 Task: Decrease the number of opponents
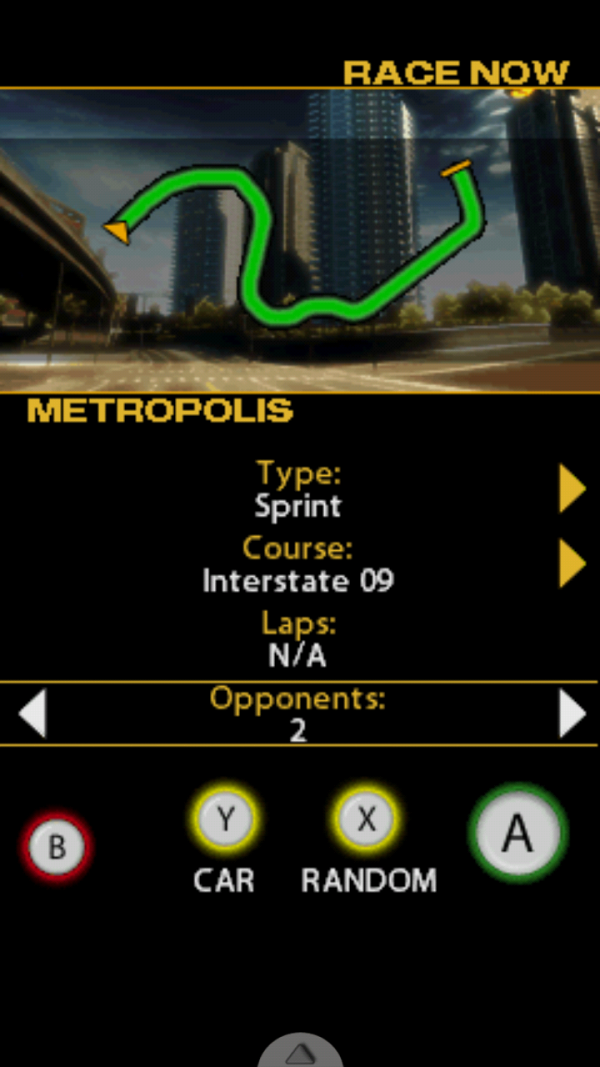click(33, 714)
